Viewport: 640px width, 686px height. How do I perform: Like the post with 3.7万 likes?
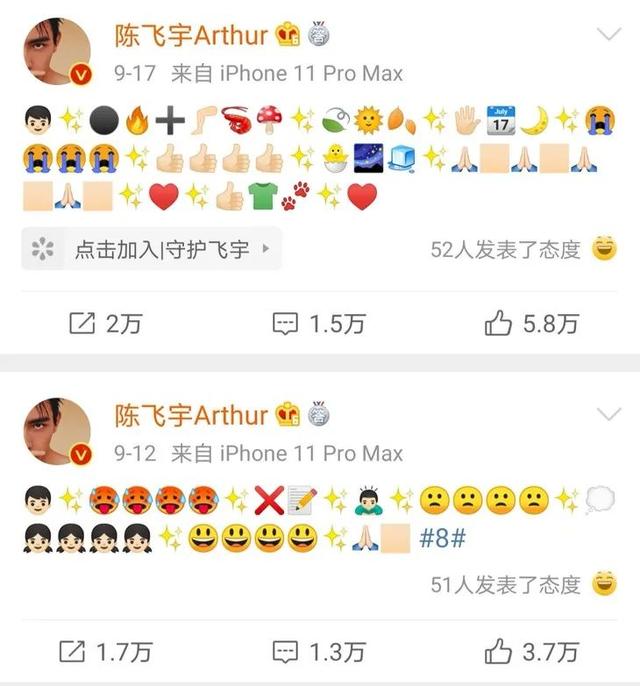pos(531,653)
